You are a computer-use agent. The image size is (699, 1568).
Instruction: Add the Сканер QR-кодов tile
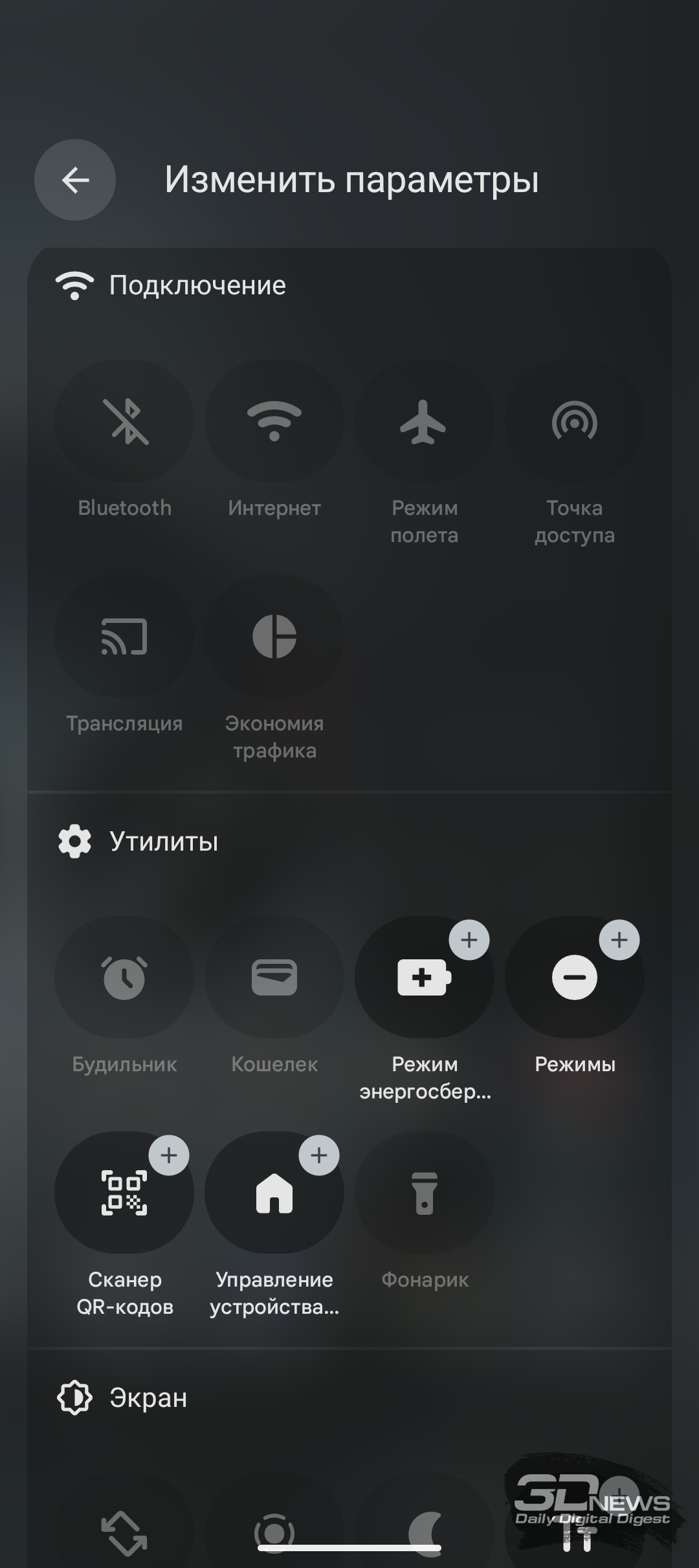[x=169, y=1155]
